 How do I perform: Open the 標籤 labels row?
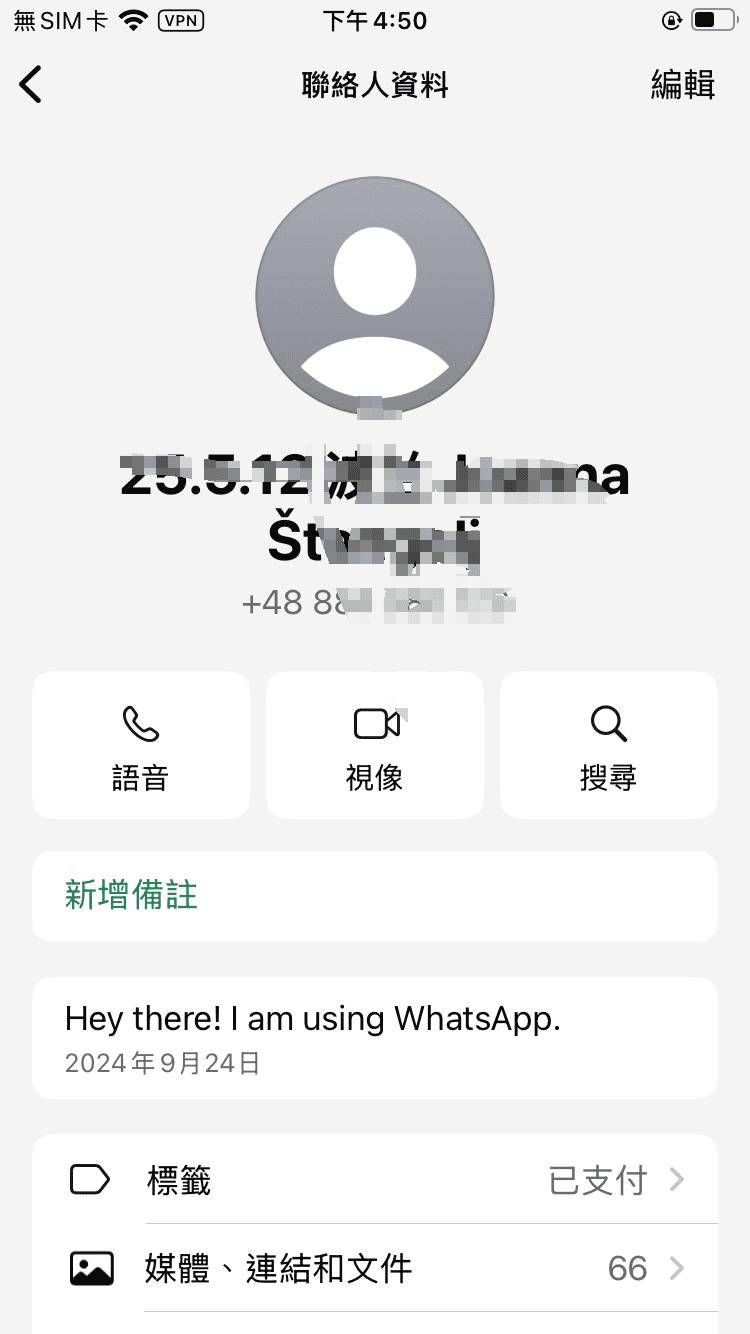point(375,1180)
